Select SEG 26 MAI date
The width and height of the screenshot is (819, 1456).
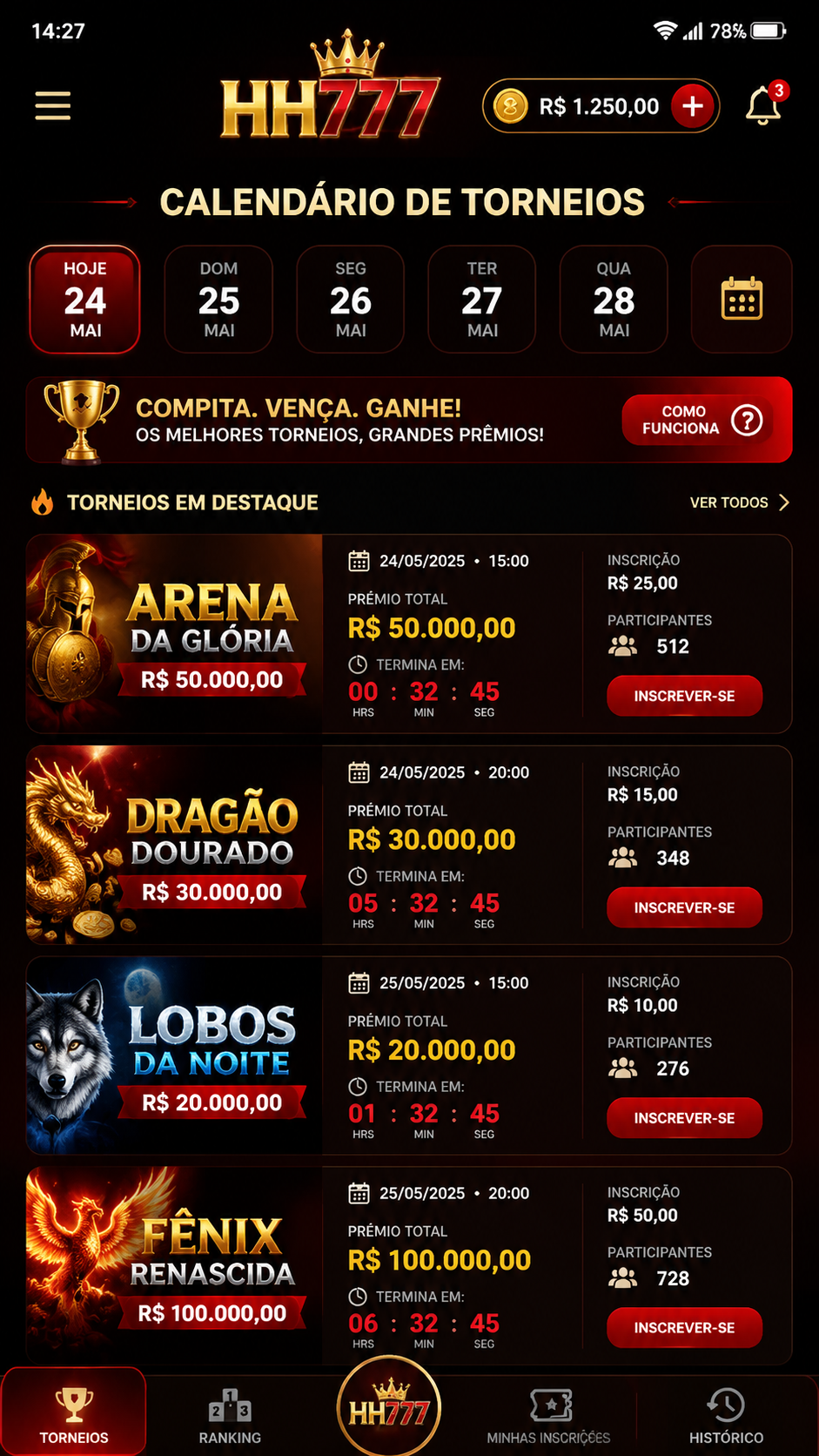[351, 300]
